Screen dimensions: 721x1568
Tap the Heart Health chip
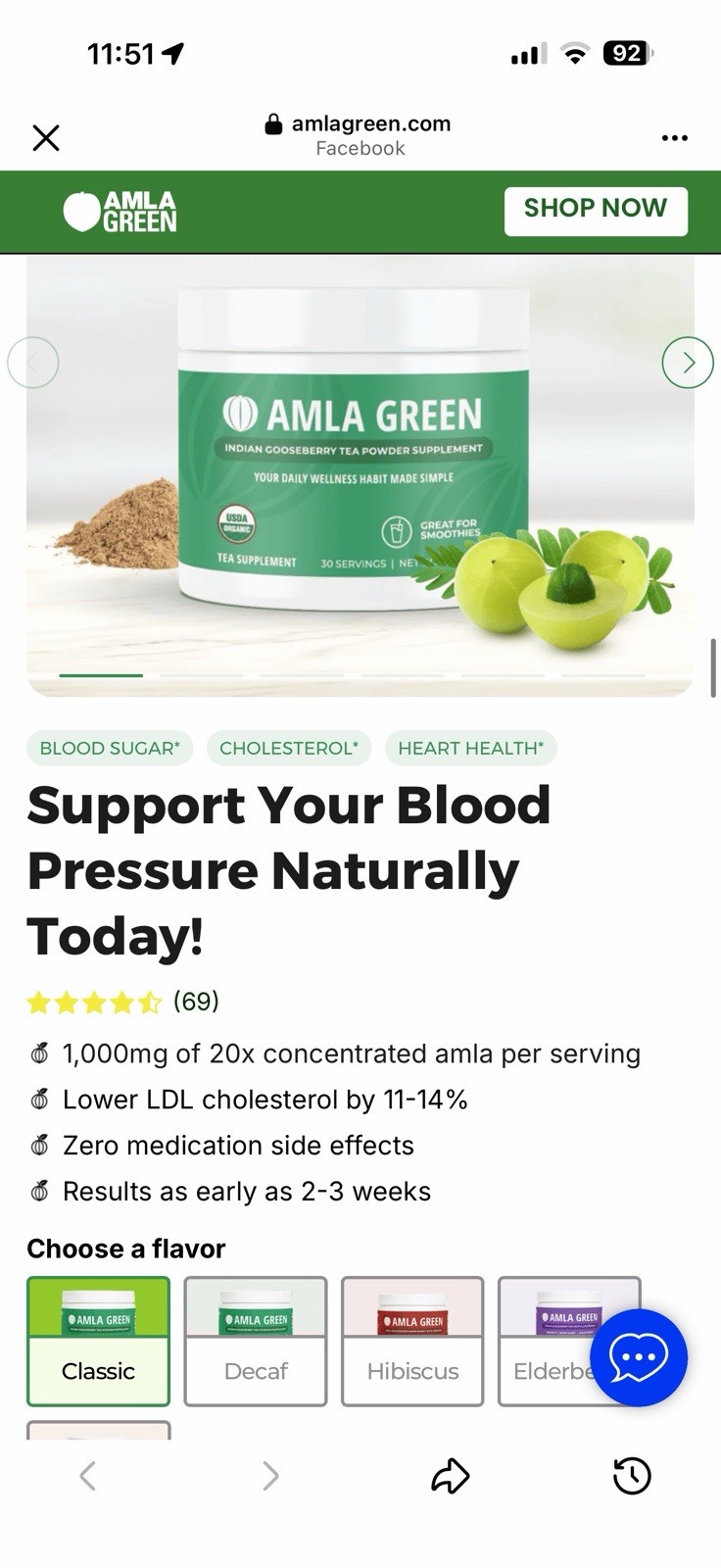click(471, 748)
